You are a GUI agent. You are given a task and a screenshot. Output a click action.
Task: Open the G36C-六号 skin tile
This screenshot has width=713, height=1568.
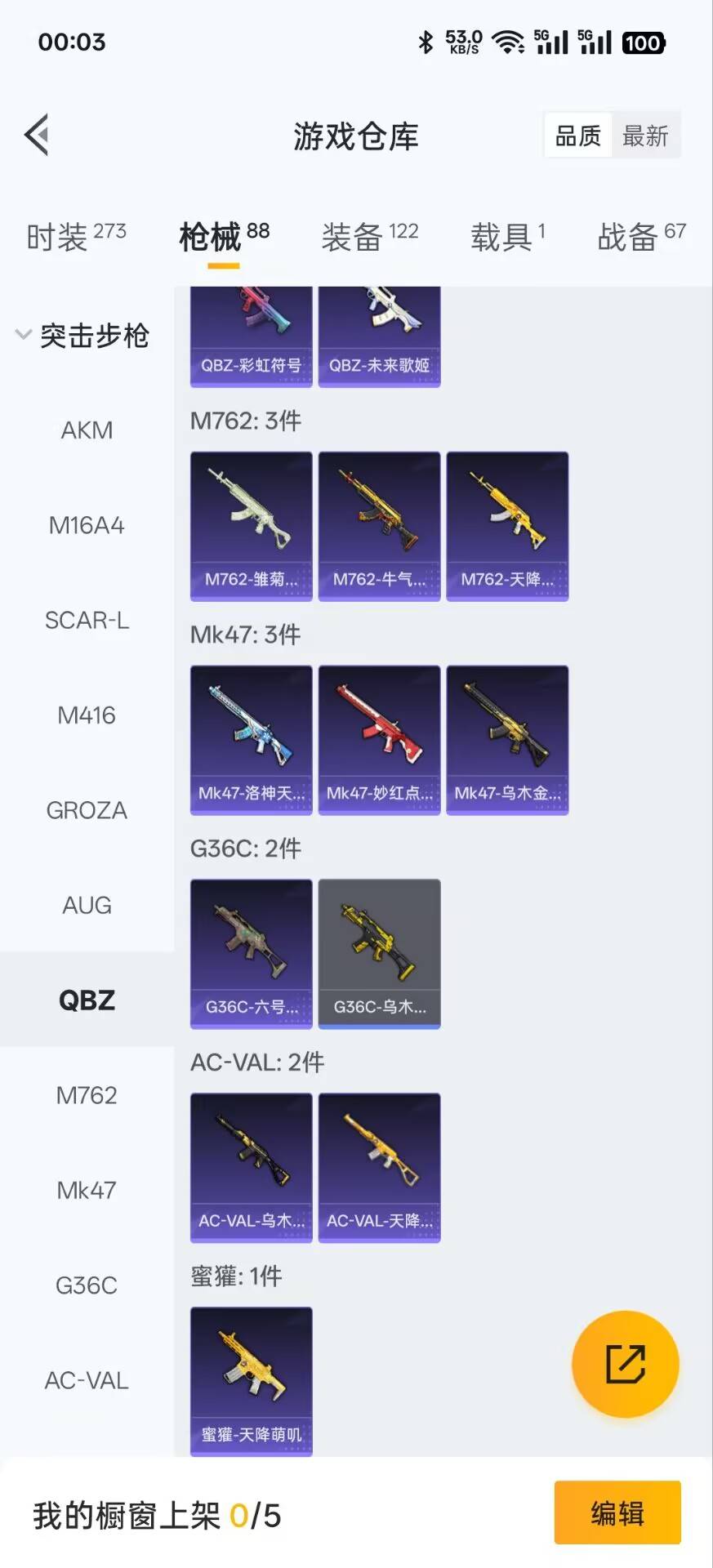(252, 954)
